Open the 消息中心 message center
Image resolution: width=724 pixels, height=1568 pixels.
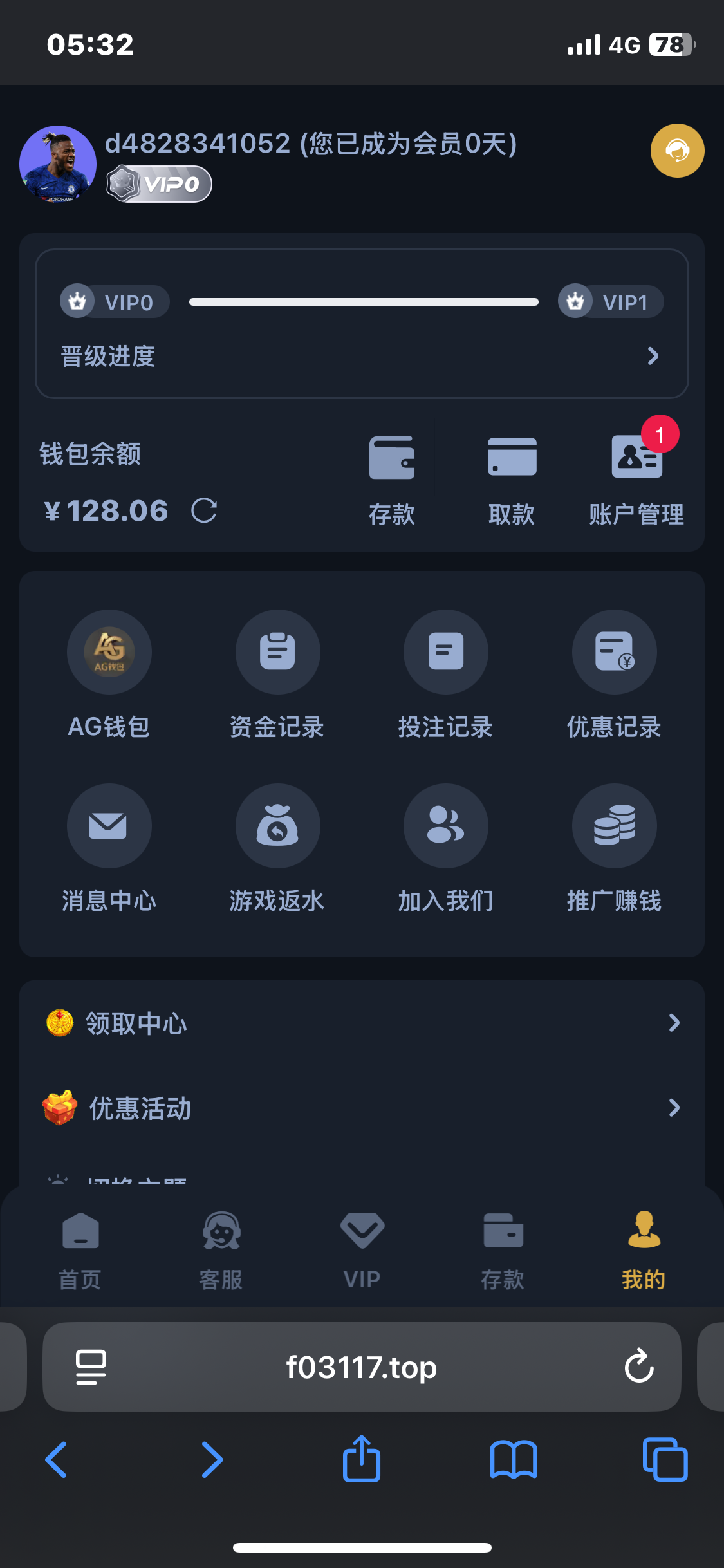point(109,846)
